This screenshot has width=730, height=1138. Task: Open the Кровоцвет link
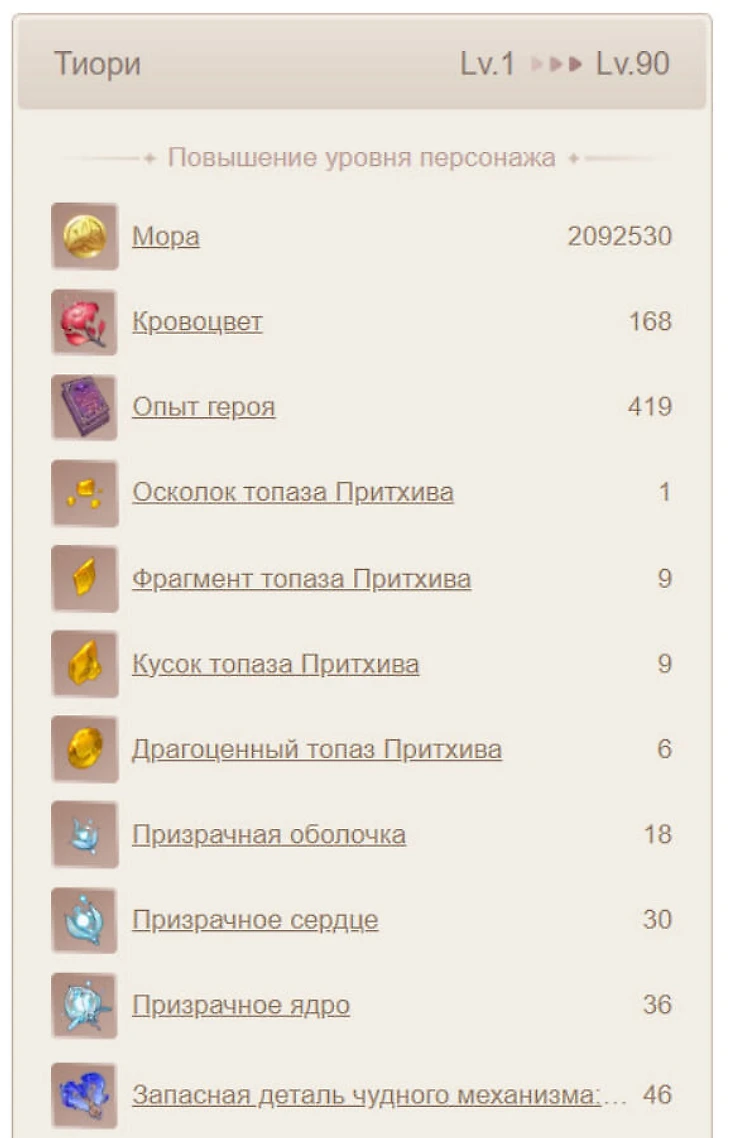coord(197,322)
